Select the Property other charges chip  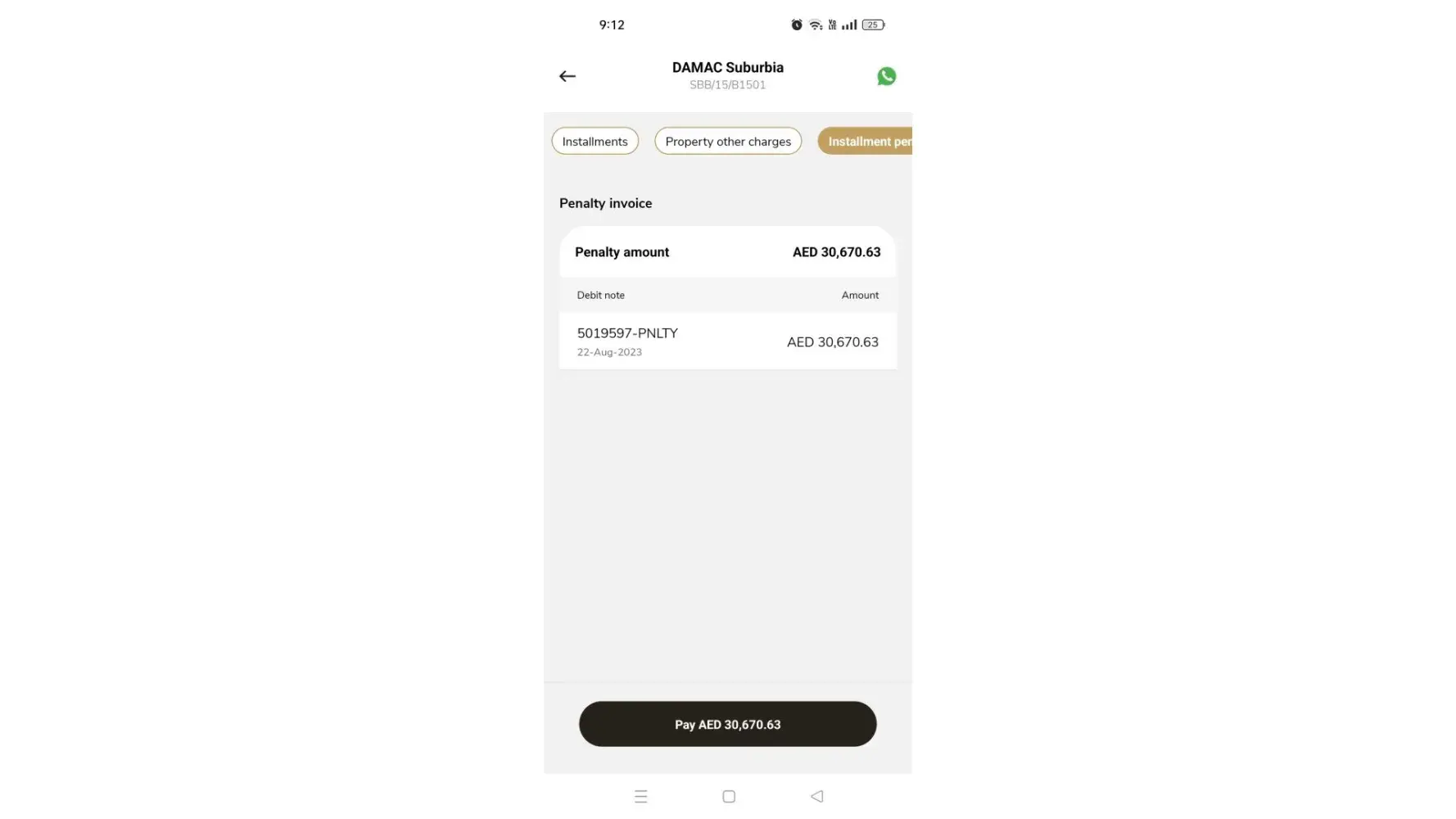tap(727, 141)
